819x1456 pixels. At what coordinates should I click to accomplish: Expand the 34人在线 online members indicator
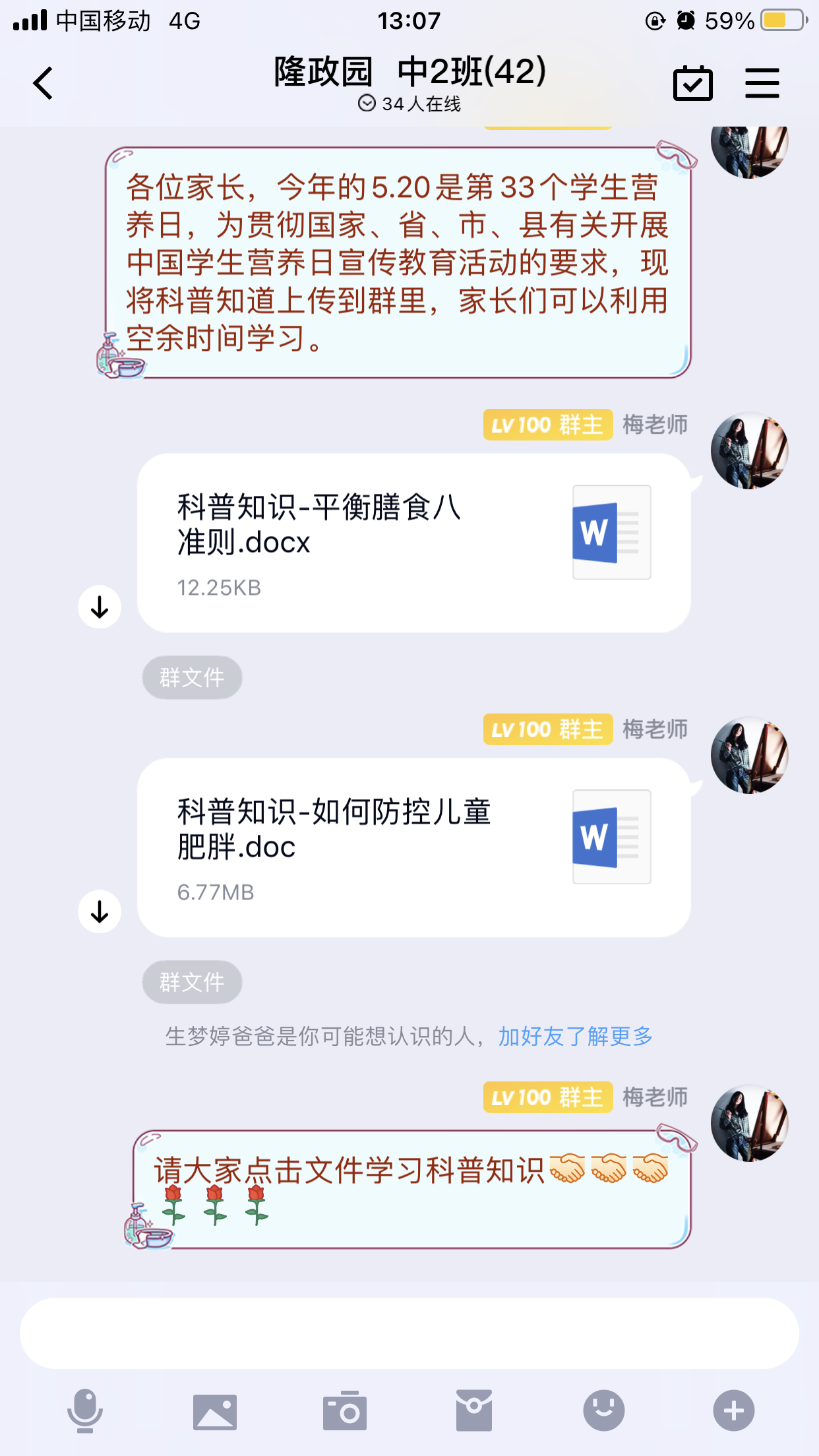409,104
